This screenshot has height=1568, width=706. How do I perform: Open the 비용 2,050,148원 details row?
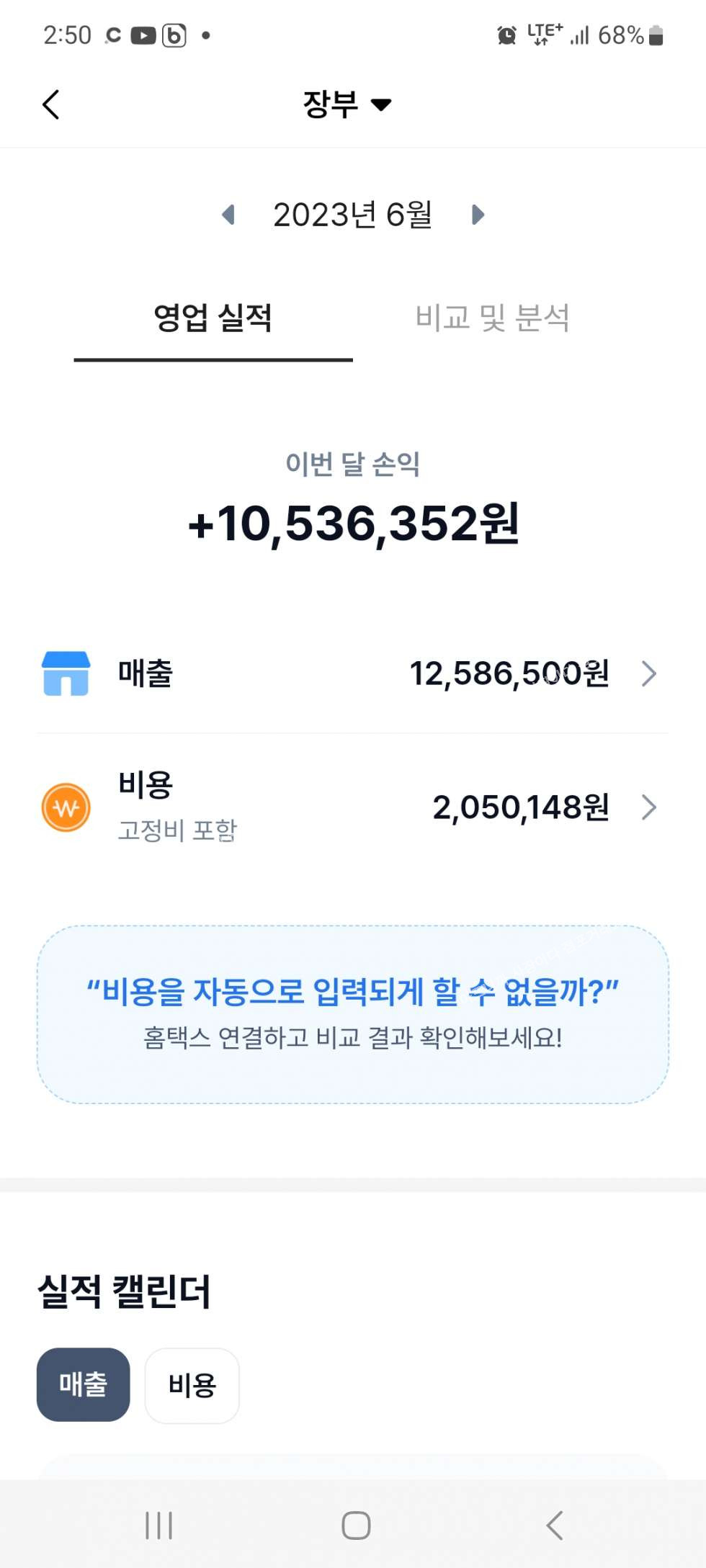pyautogui.click(x=353, y=807)
